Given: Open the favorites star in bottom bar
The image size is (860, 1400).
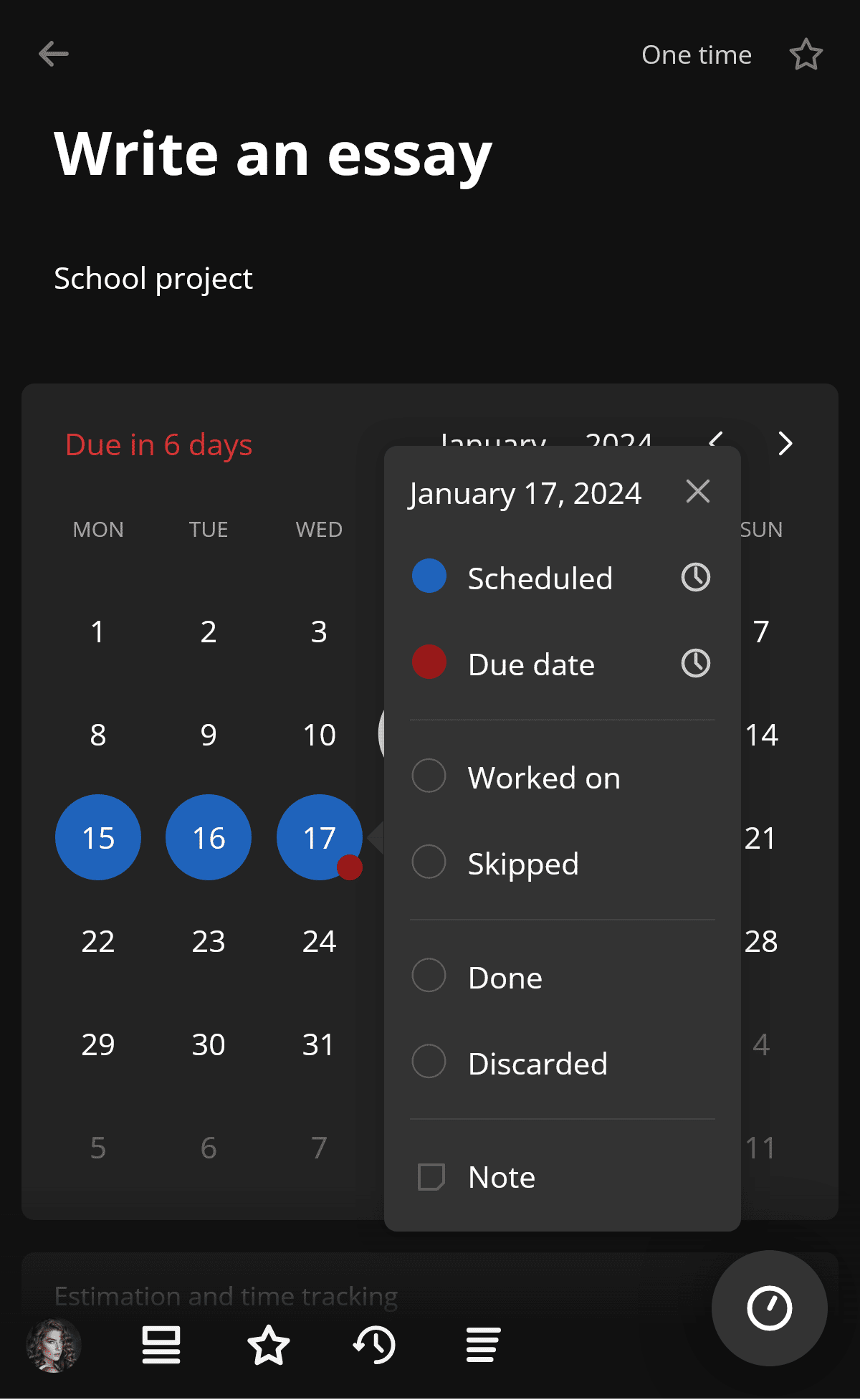Looking at the screenshot, I should (x=269, y=1345).
